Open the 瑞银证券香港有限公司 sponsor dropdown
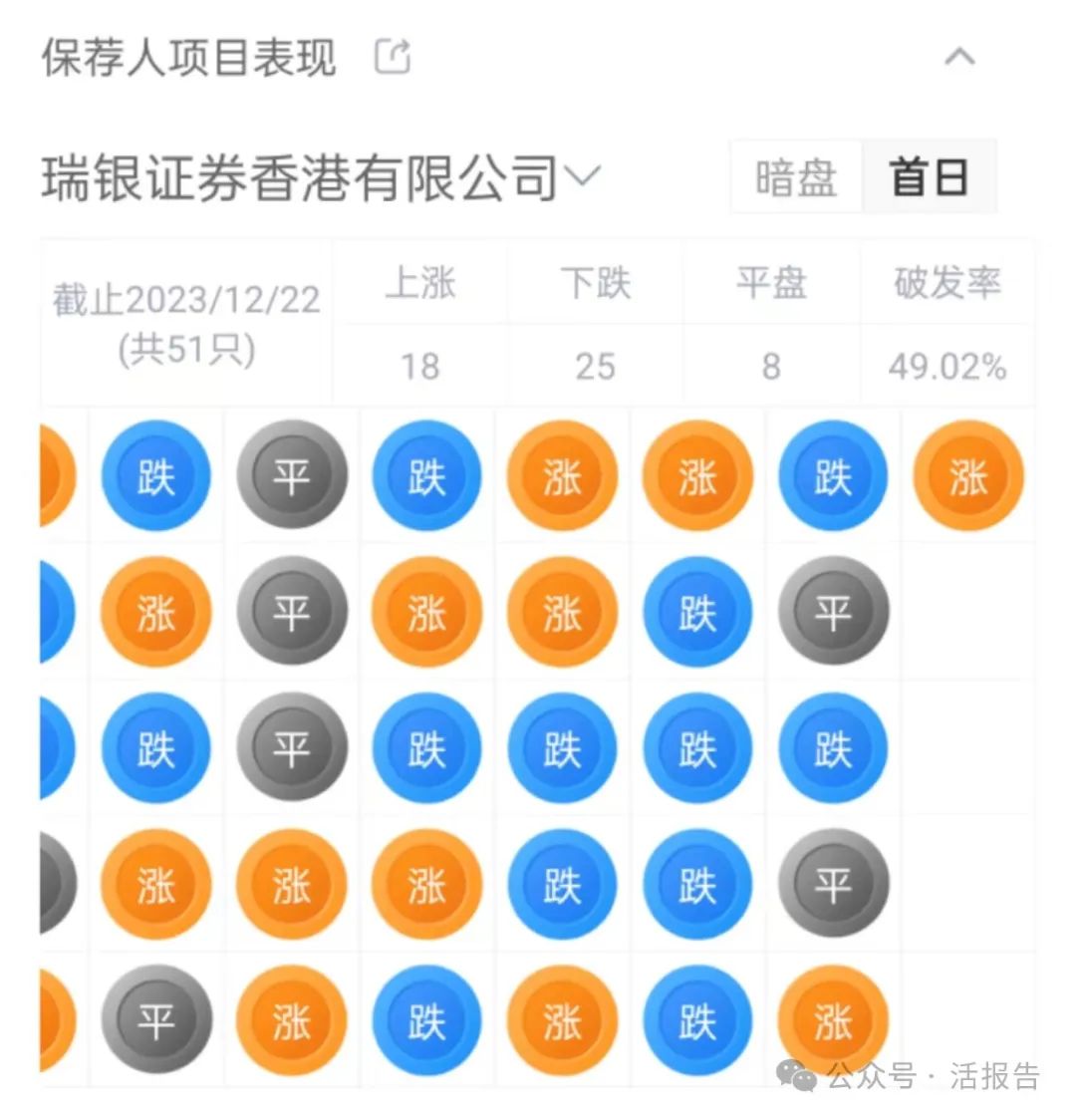The width and height of the screenshot is (1076, 1120). pos(319,172)
